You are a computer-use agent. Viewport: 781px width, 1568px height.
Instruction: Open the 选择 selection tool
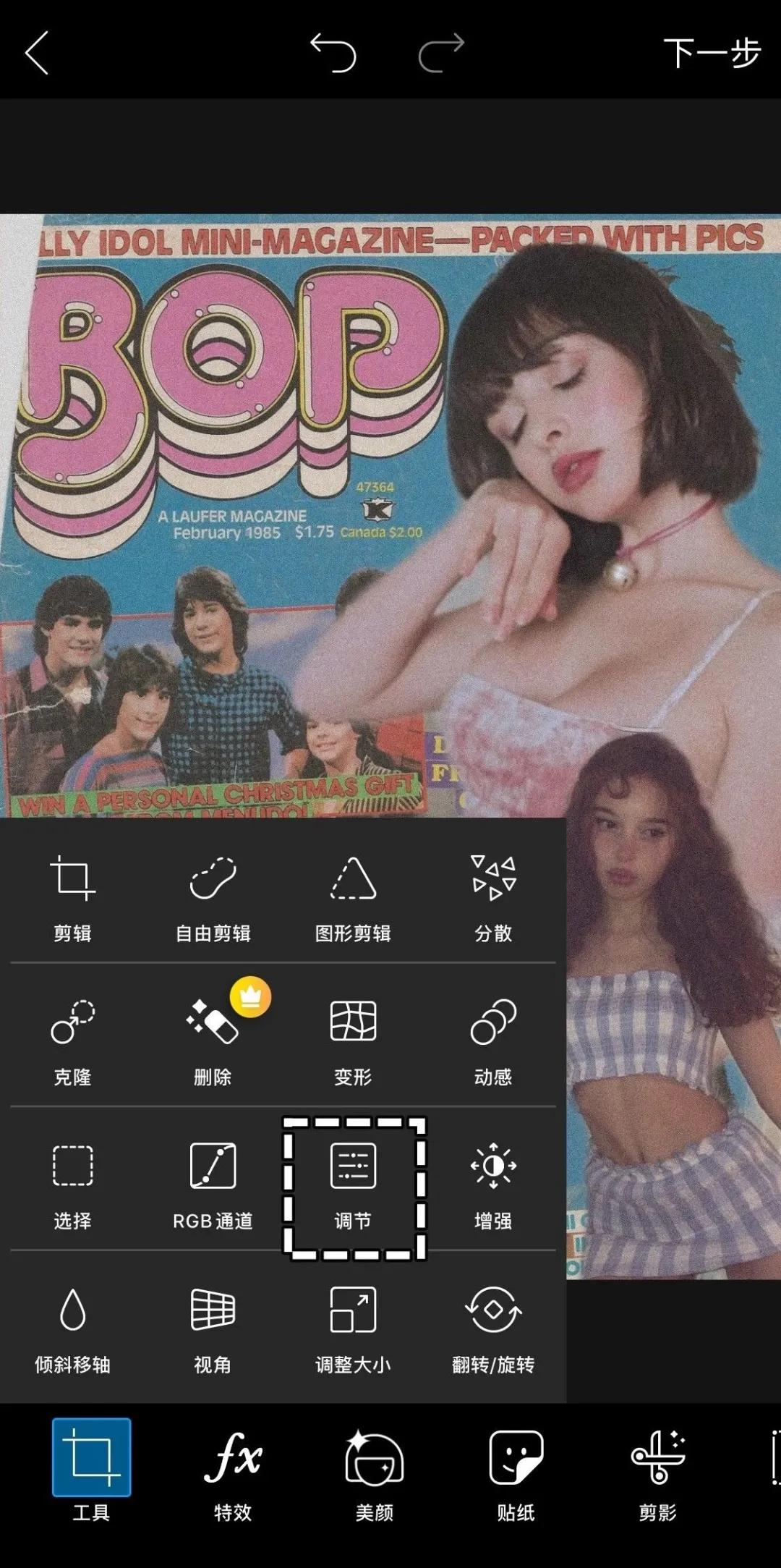(x=72, y=1185)
